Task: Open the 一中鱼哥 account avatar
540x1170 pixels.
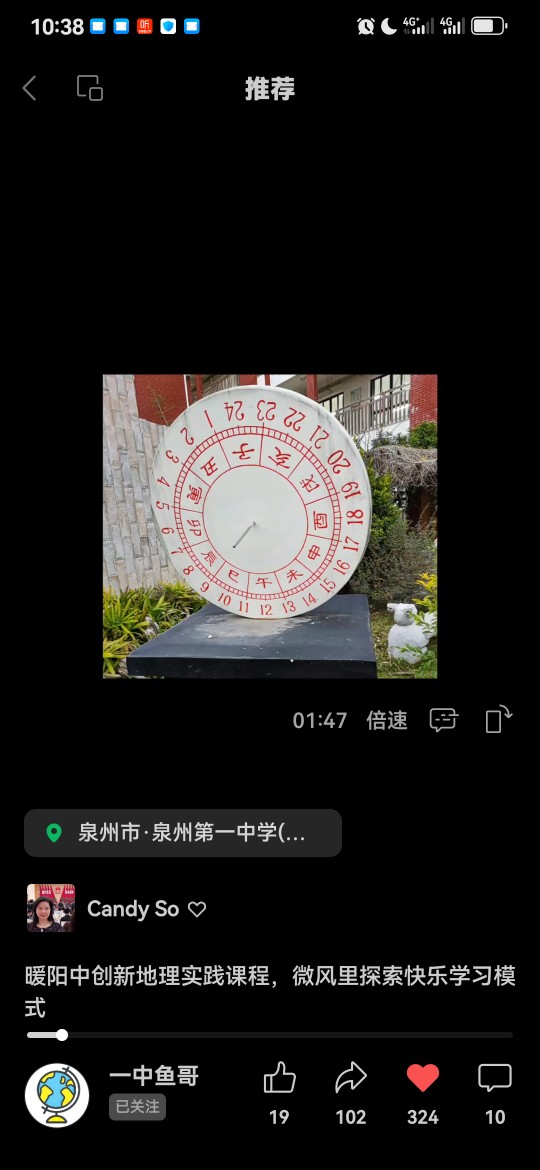Action: click(57, 1095)
